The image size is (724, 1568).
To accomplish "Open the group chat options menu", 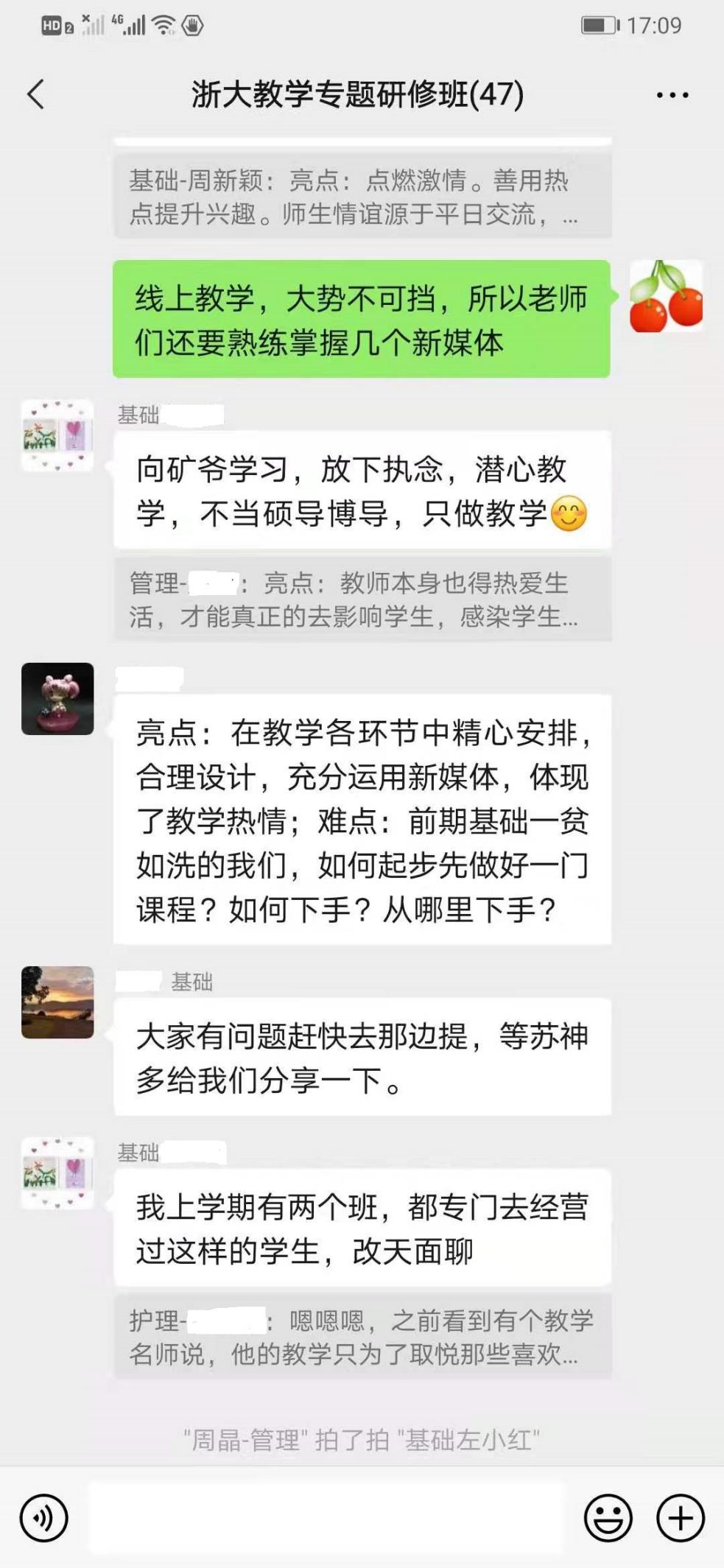I will (672, 95).
